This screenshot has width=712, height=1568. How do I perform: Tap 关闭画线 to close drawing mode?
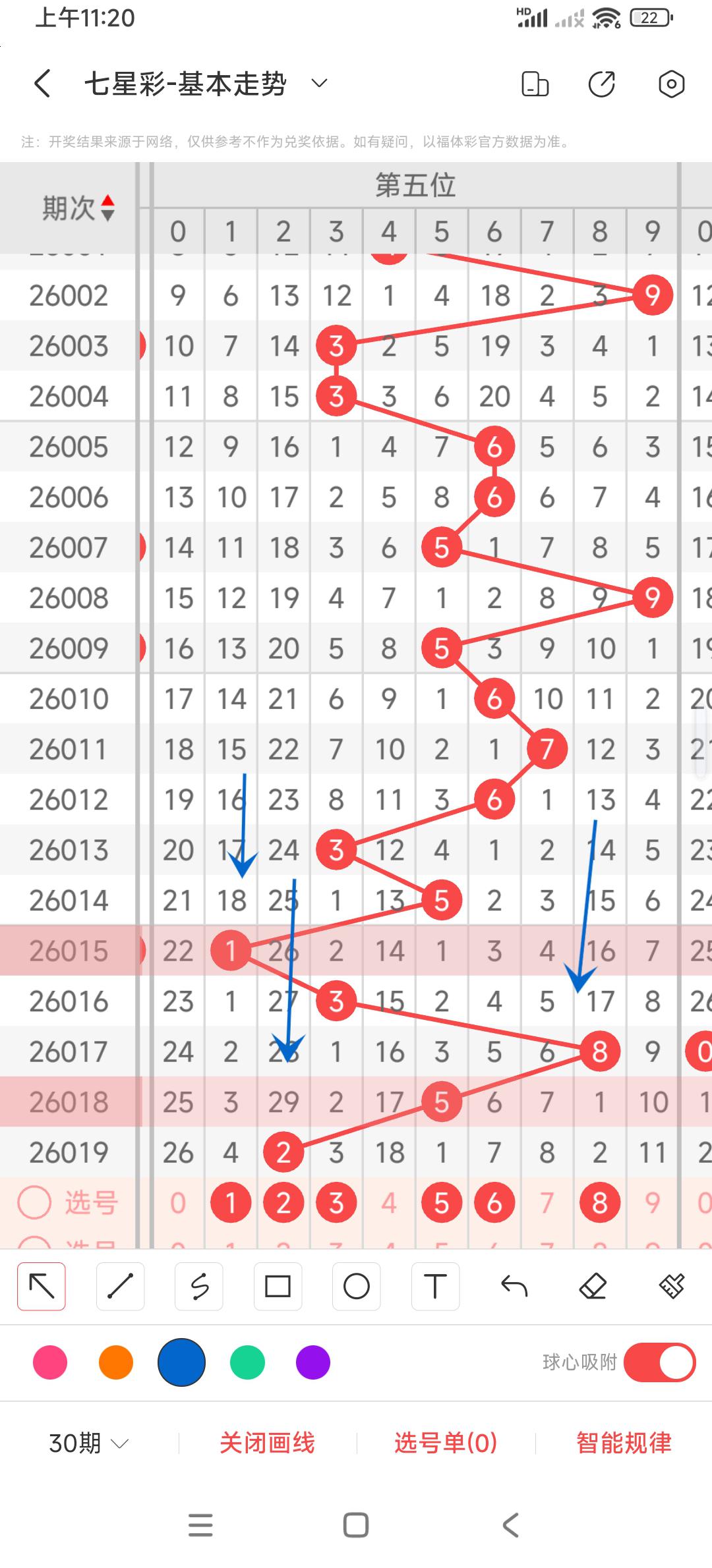click(x=267, y=1444)
